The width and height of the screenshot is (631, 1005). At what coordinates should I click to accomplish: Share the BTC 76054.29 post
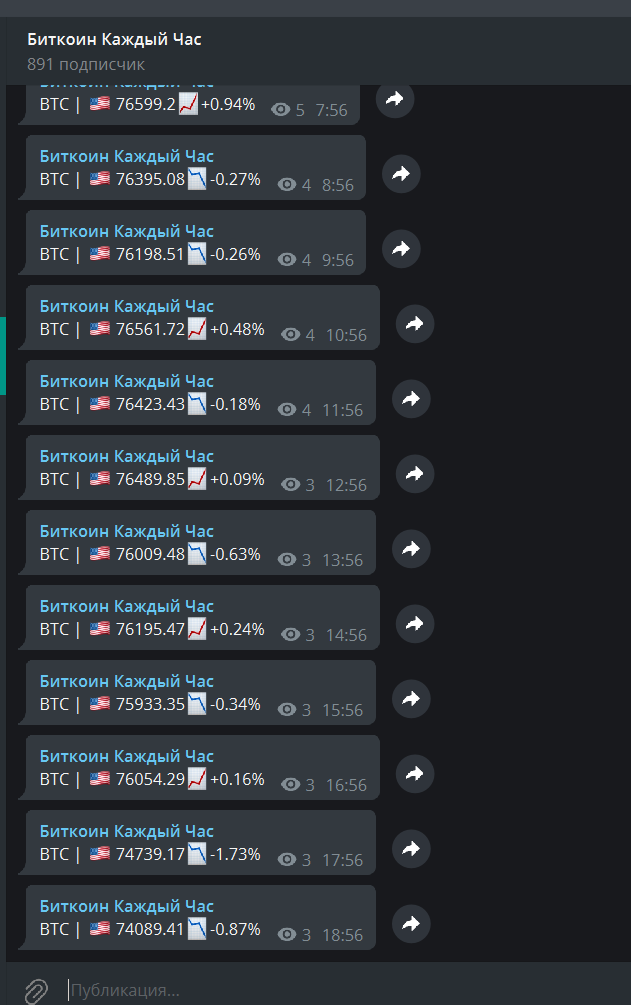(x=415, y=773)
